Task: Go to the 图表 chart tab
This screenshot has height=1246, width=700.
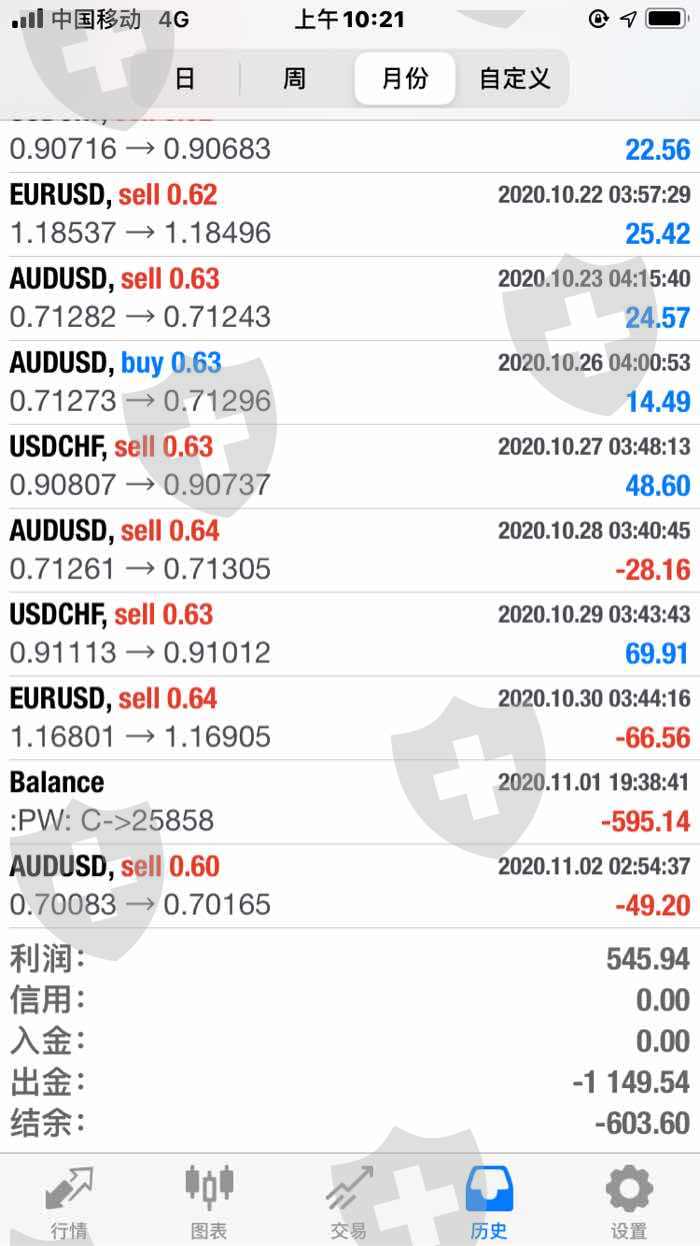Action: click(209, 1200)
